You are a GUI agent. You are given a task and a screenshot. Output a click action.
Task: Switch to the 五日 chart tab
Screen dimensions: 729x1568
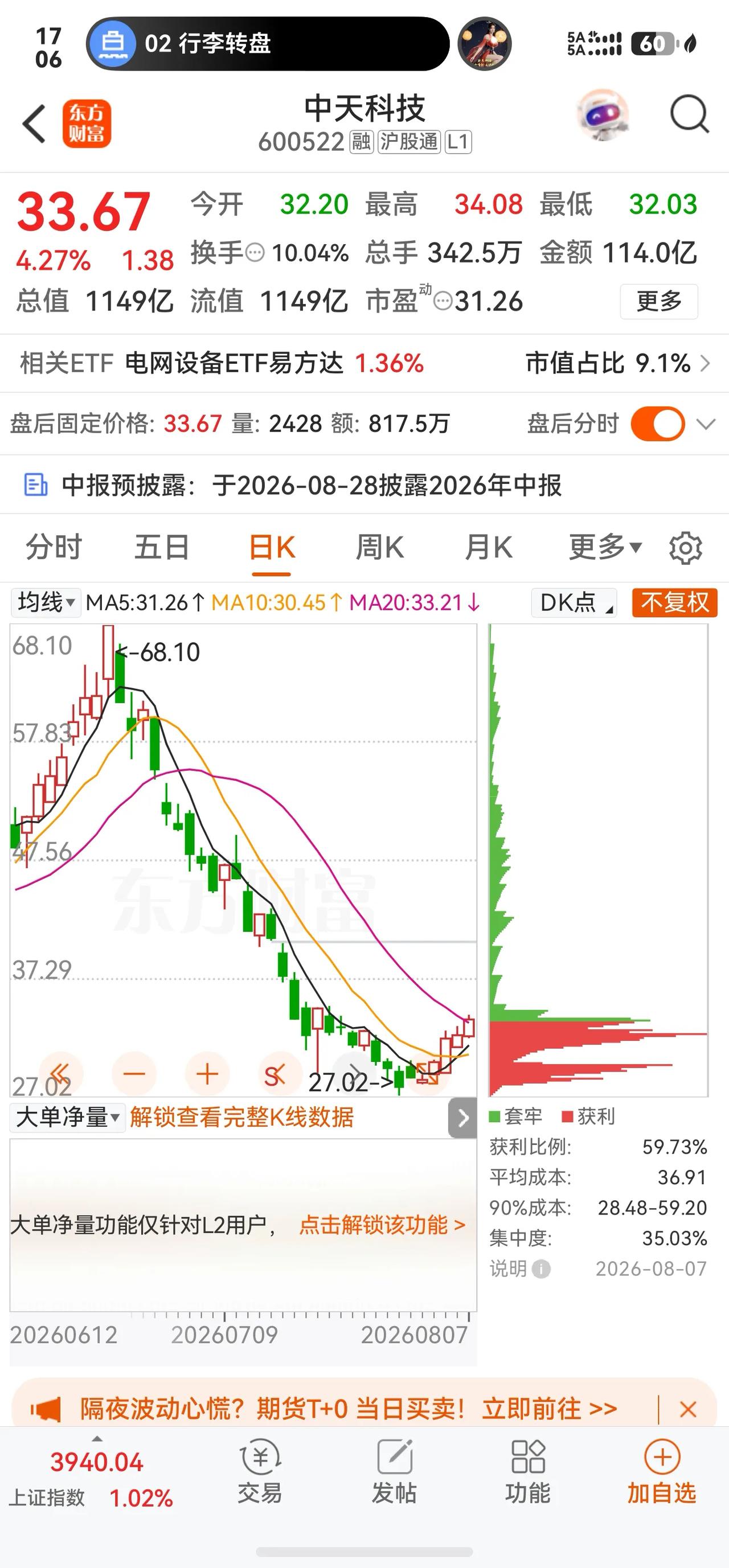162,547
